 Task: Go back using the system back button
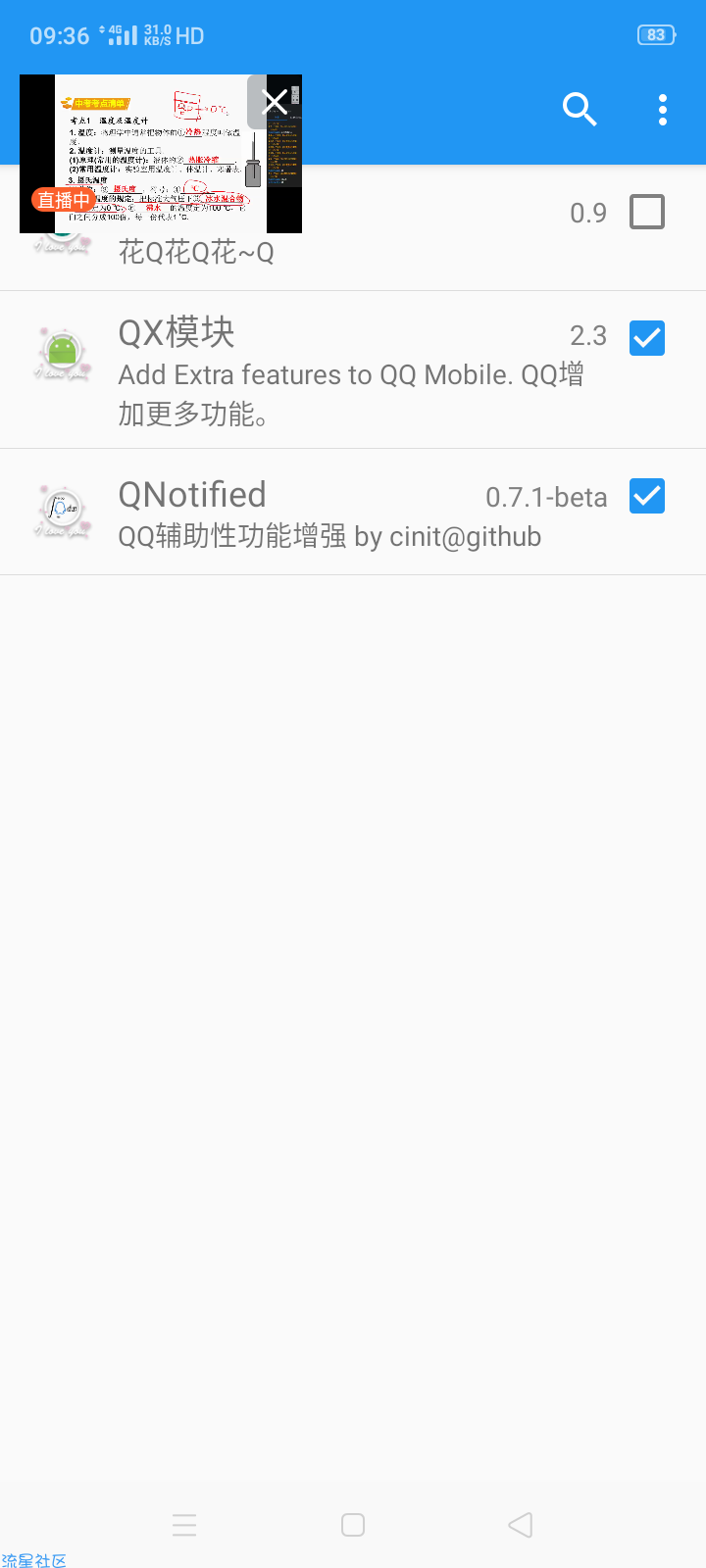pyautogui.click(x=521, y=1525)
